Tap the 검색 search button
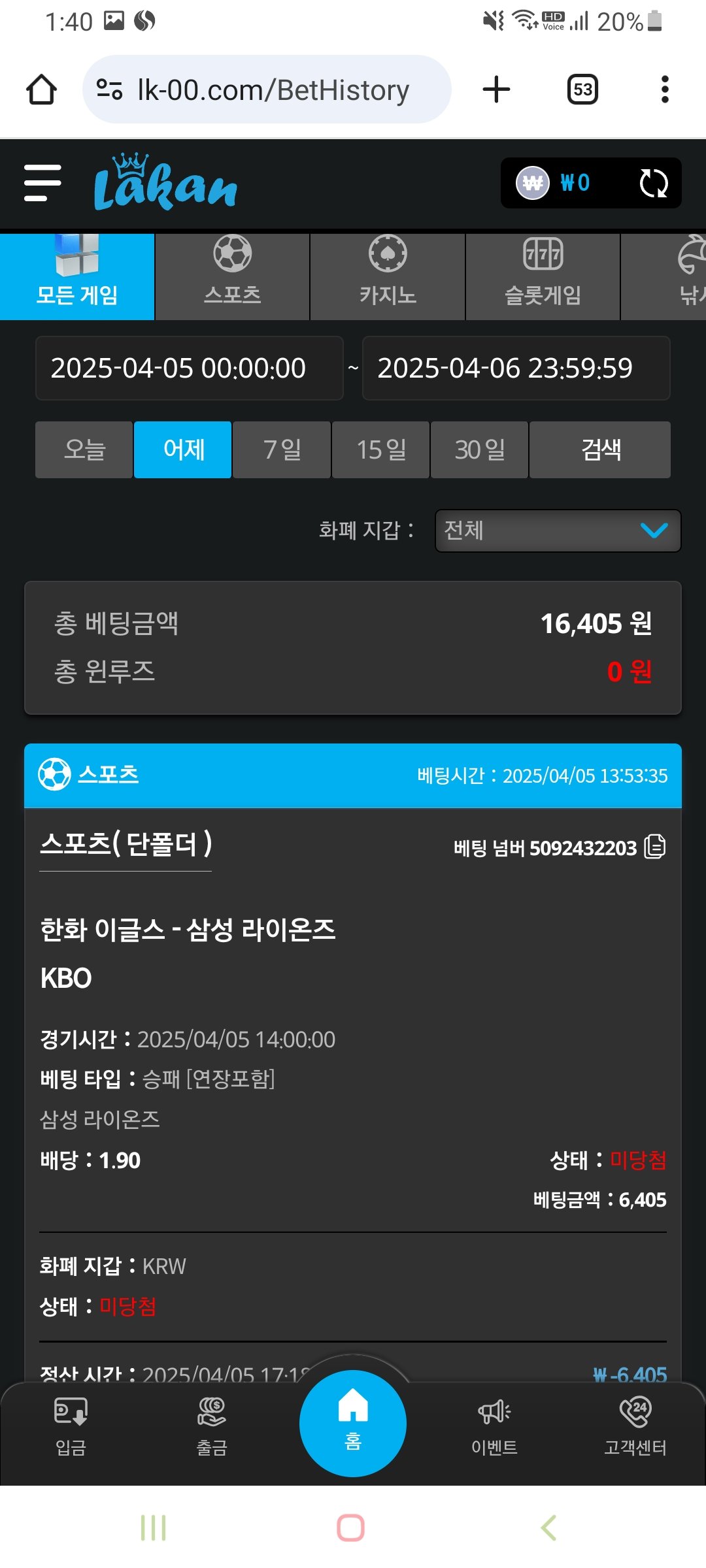The image size is (706, 1568). pyautogui.click(x=600, y=449)
